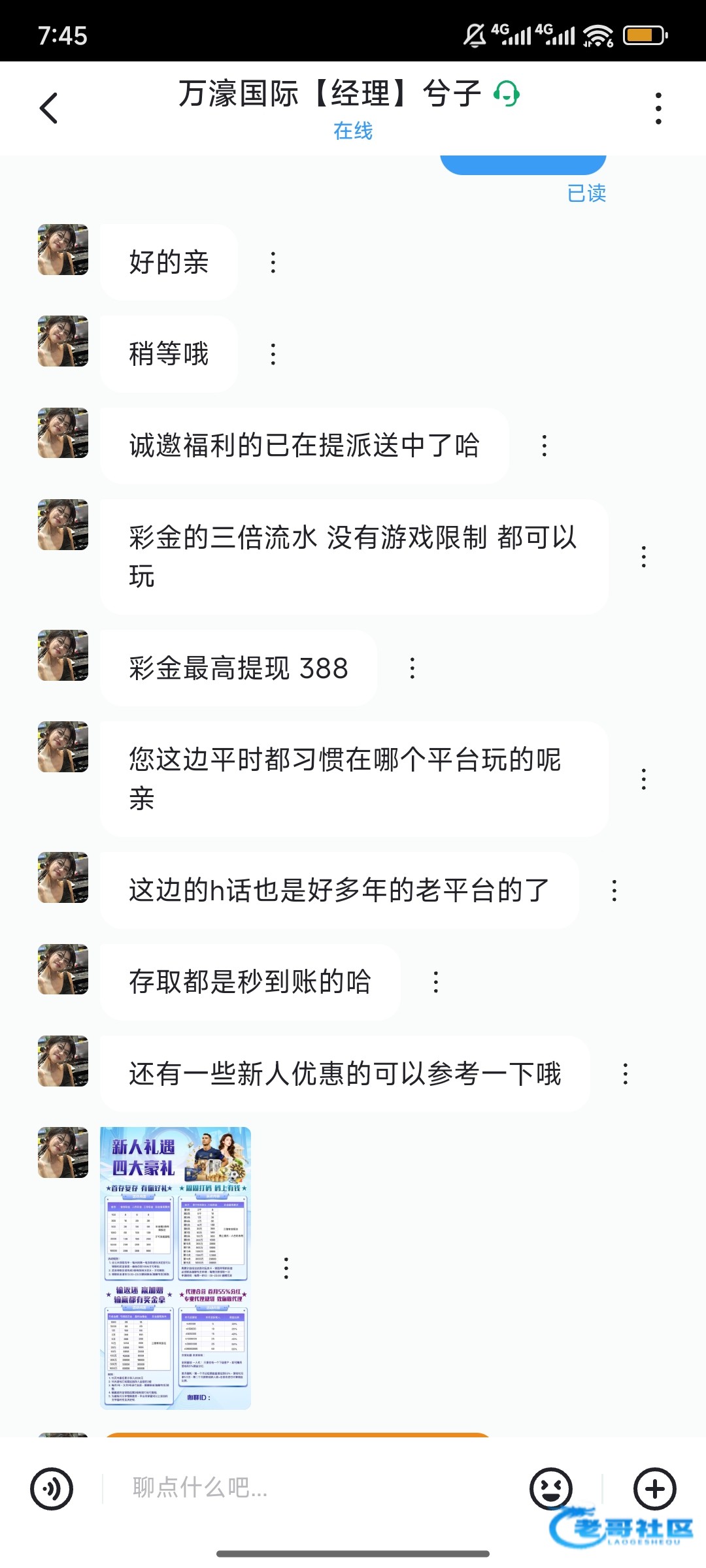Viewport: 706px width, 1568px height.
Task: Open options for 彩金最高提现 388 message
Action: 412,668
